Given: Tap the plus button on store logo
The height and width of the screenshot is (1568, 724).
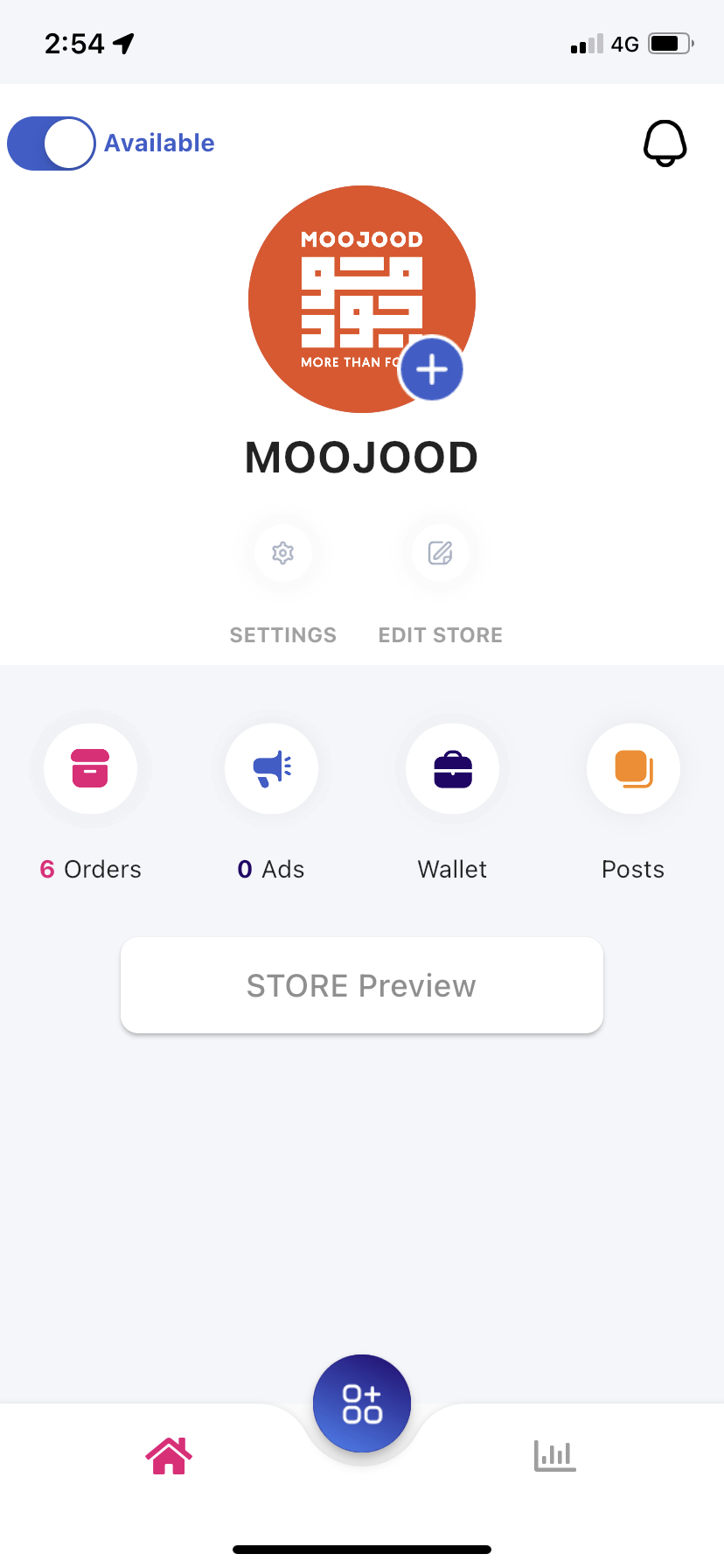Looking at the screenshot, I should pos(431,369).
